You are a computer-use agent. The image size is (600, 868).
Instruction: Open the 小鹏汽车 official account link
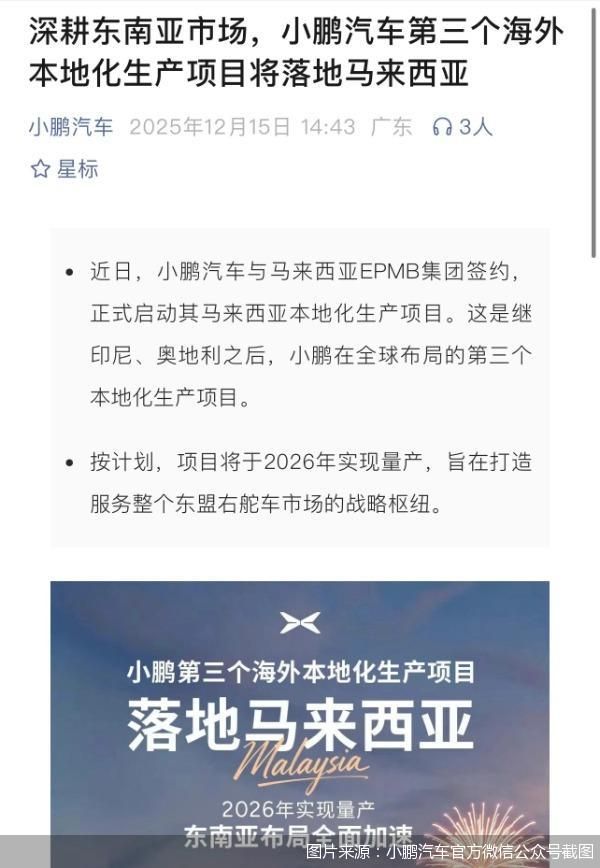pyautogui.click(x=71, y=127)
